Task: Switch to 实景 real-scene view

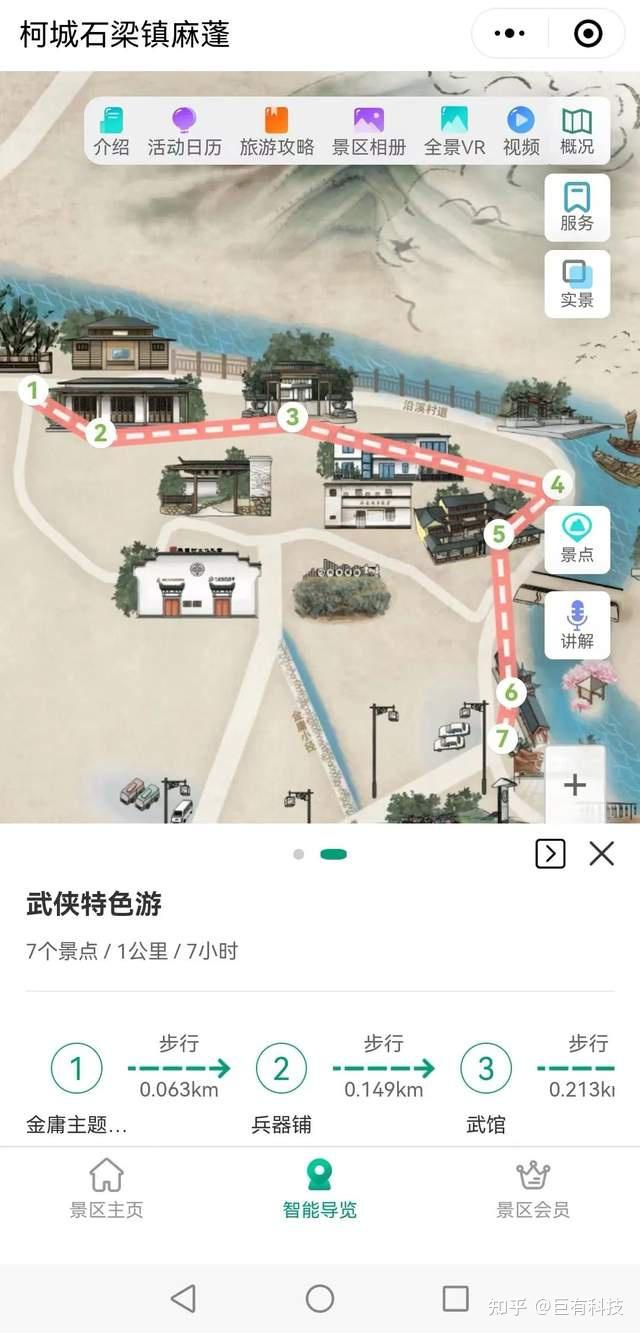Action: [x=577, y=284]
